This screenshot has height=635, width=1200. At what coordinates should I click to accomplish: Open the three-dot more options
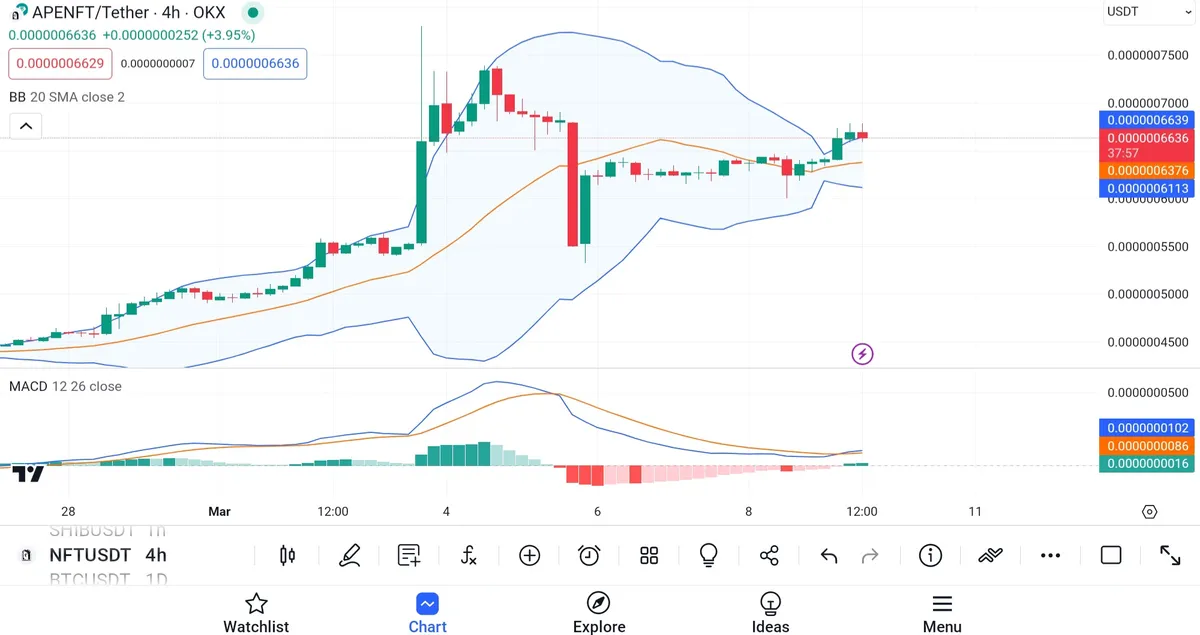click(1050, 555)
